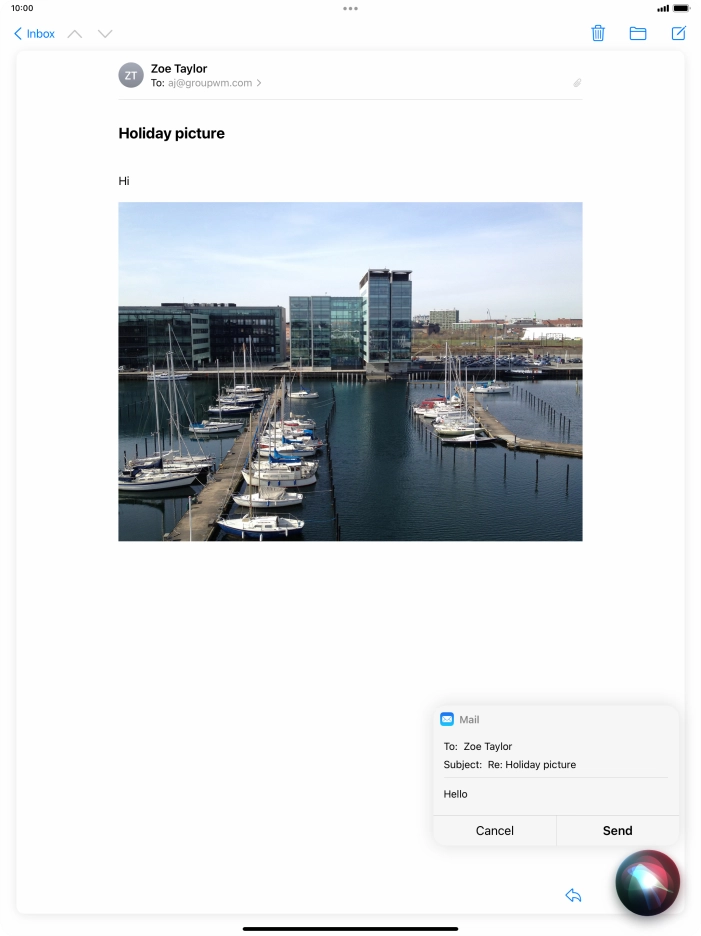Delete this email with the trash icon
Screen dimensions: 701x936
[x=598, y=33]
